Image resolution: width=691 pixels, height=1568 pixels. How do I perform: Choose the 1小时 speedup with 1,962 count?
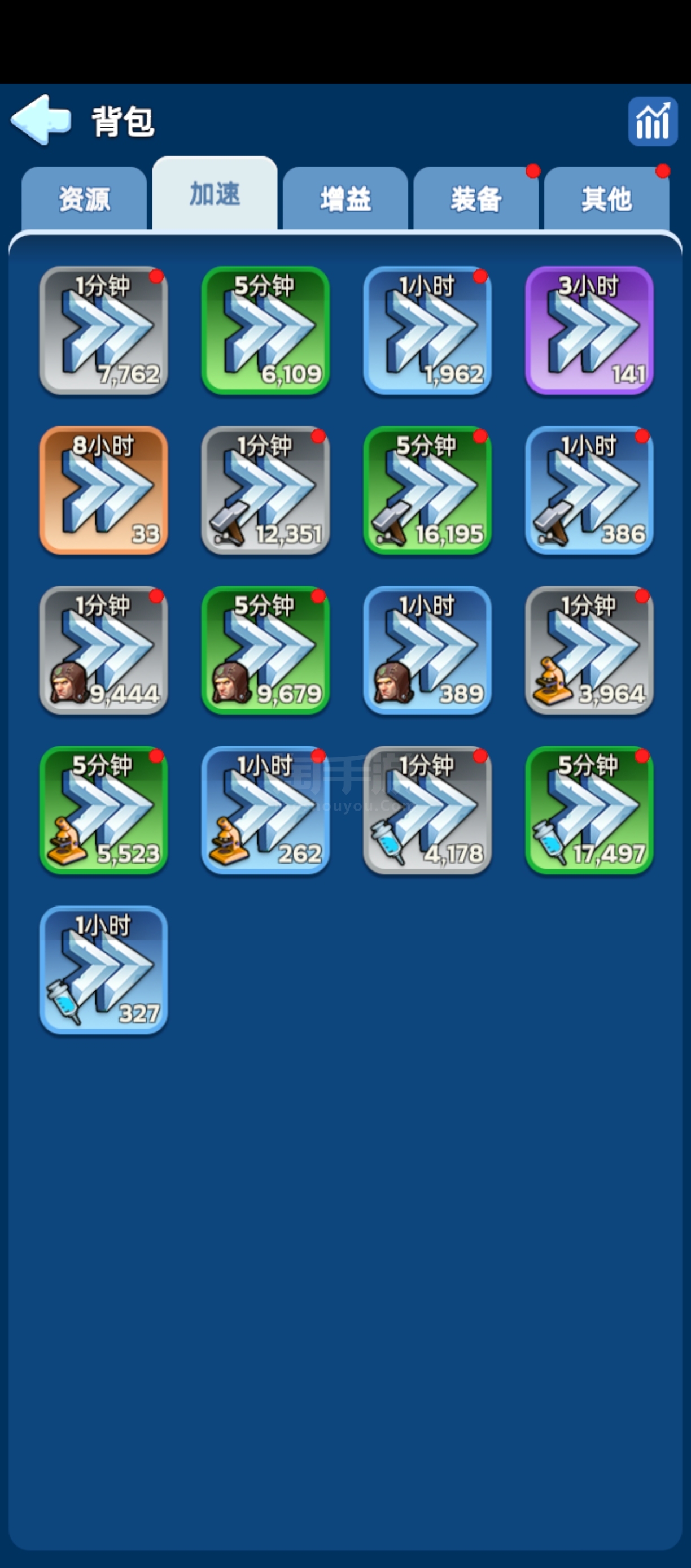click(x=427, y=330)
